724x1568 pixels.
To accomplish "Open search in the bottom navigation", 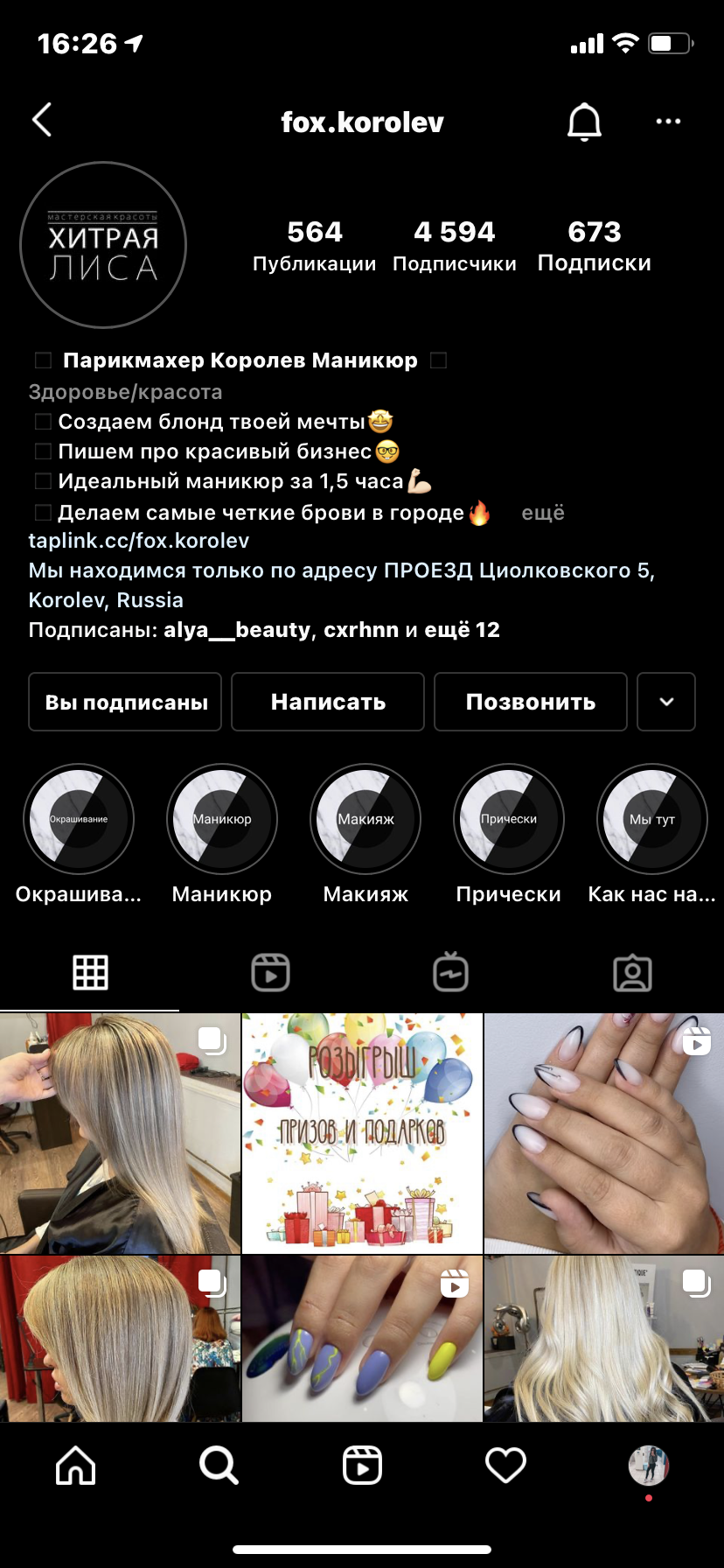I will click(219, 1464).
